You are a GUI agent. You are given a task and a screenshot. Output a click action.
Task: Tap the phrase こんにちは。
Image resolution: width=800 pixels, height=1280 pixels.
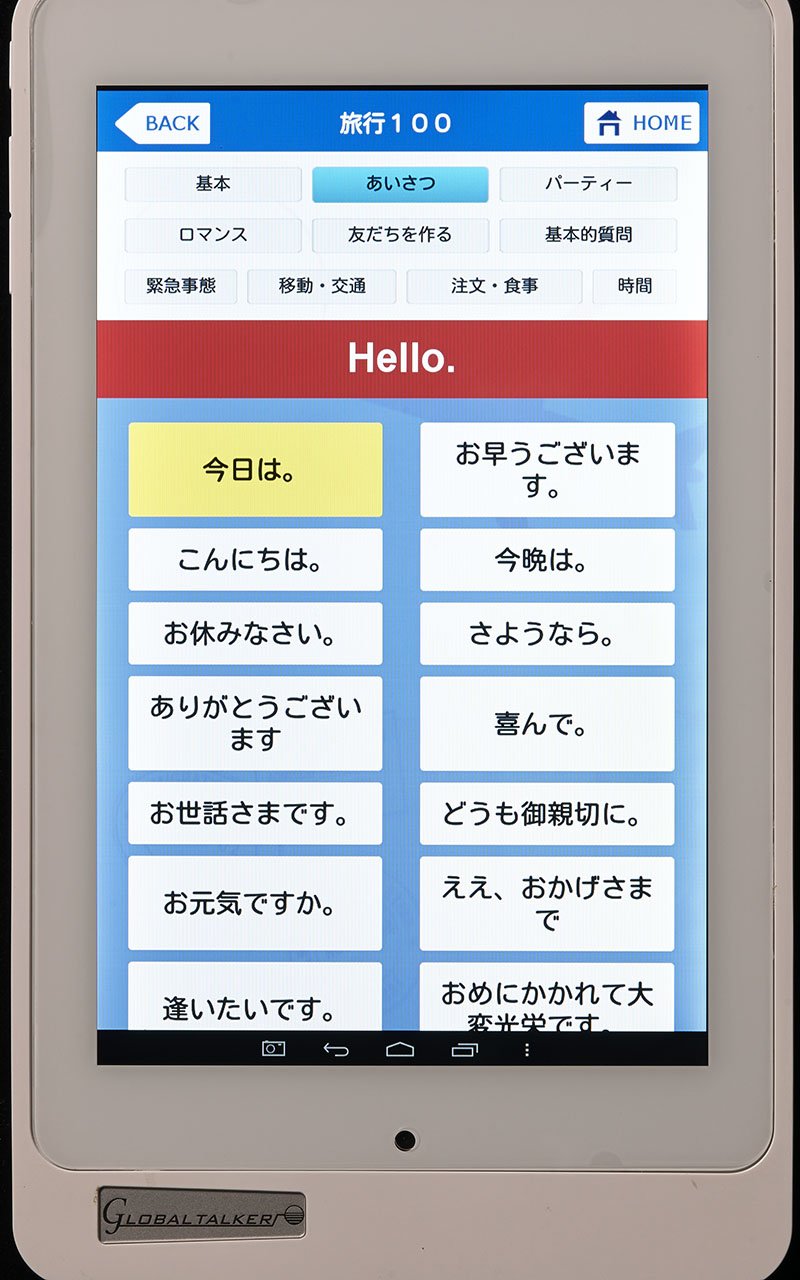pos(255,560)
